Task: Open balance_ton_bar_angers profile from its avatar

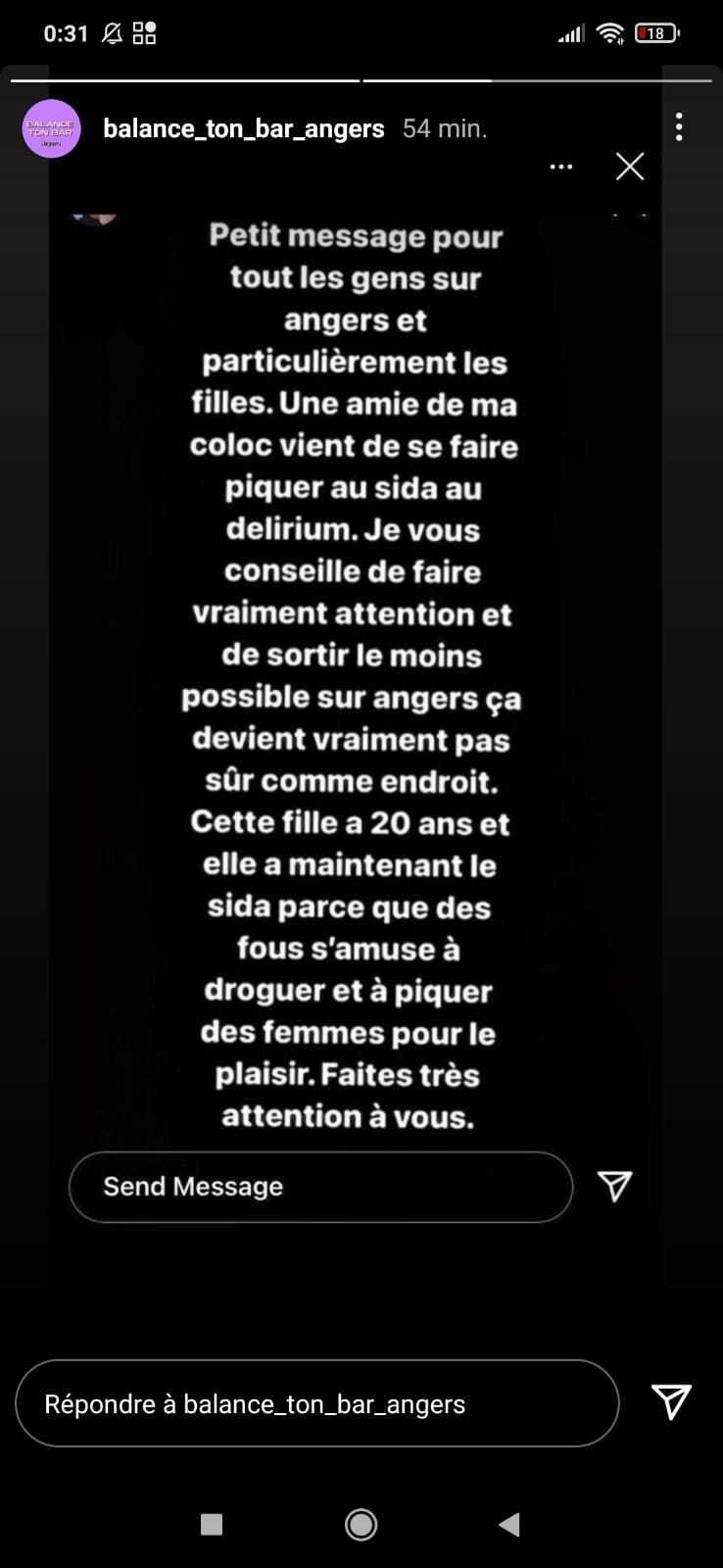Action: [51, 128]
